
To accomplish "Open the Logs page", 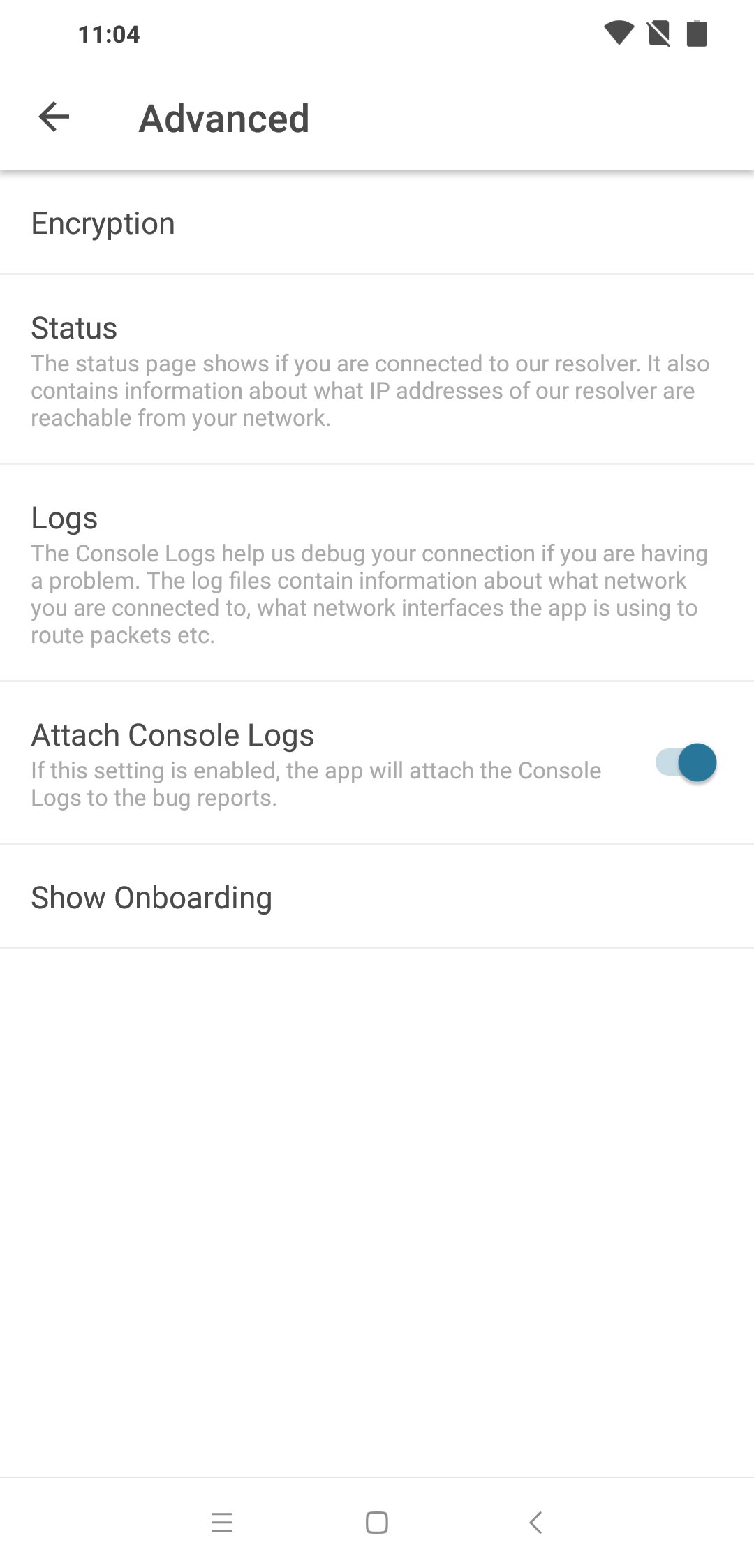I will 377,574.
